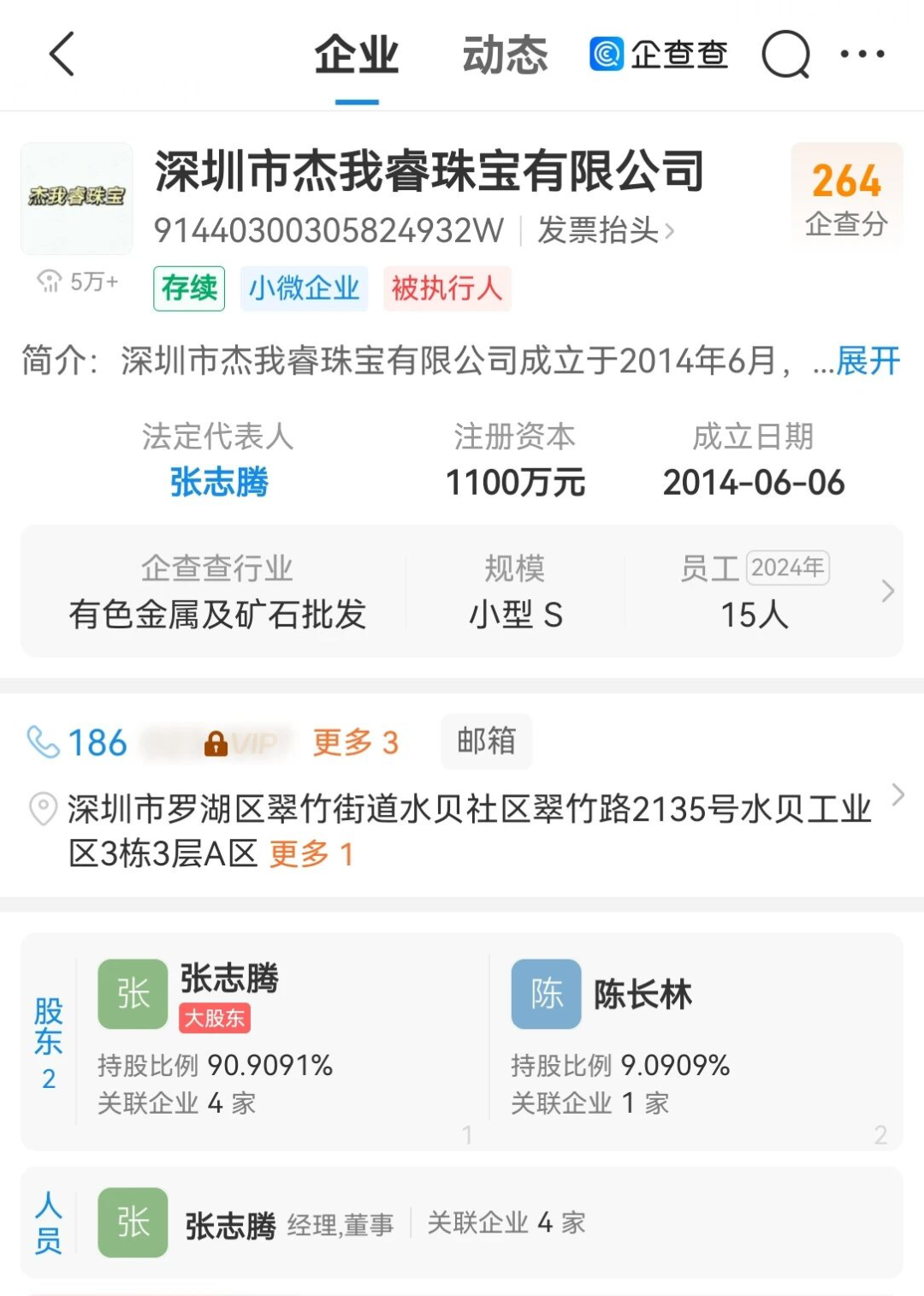Tap the 企查查 logo icon

(x=607, y=53)
